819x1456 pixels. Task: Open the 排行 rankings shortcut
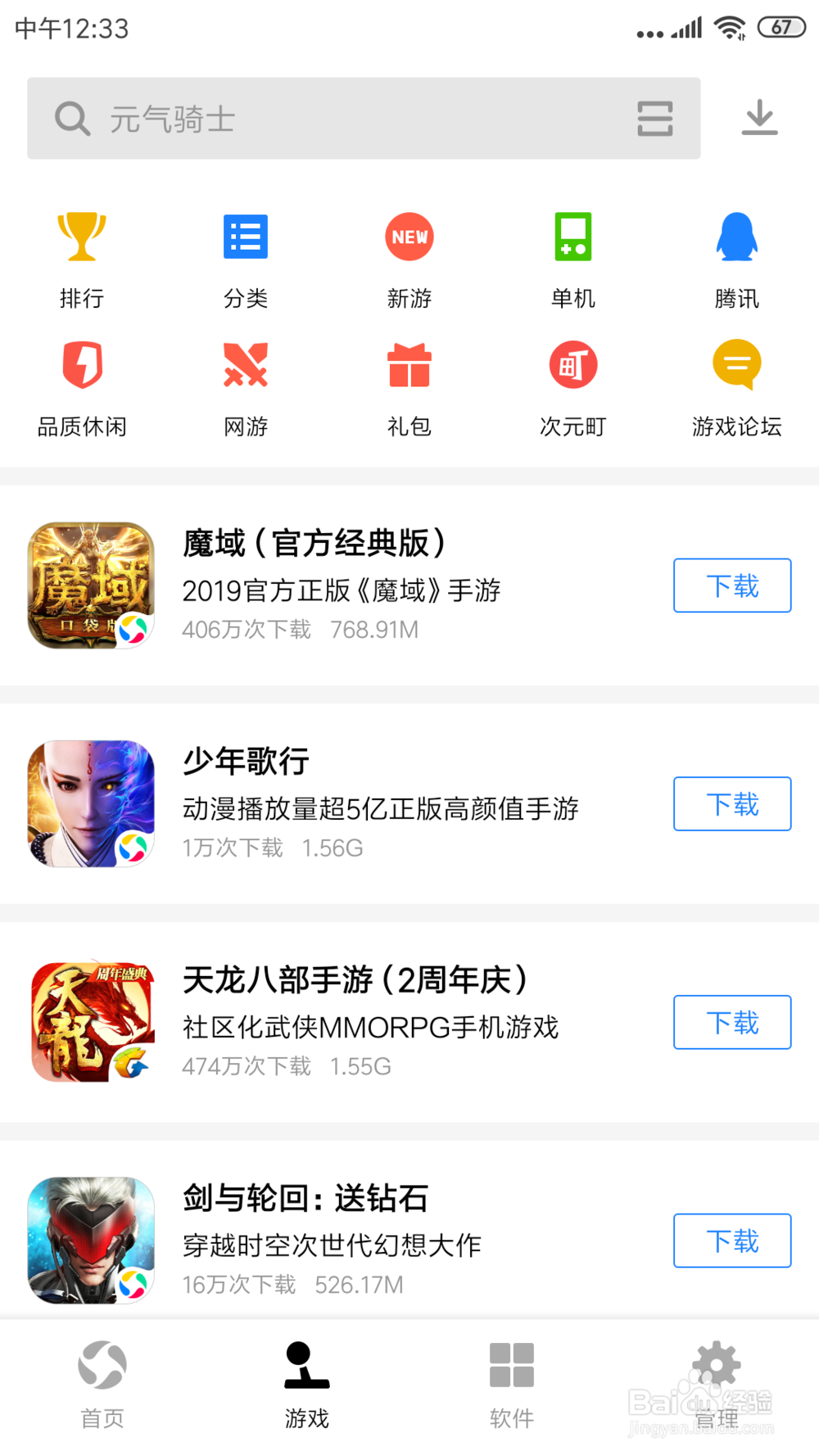click(82, 258)
